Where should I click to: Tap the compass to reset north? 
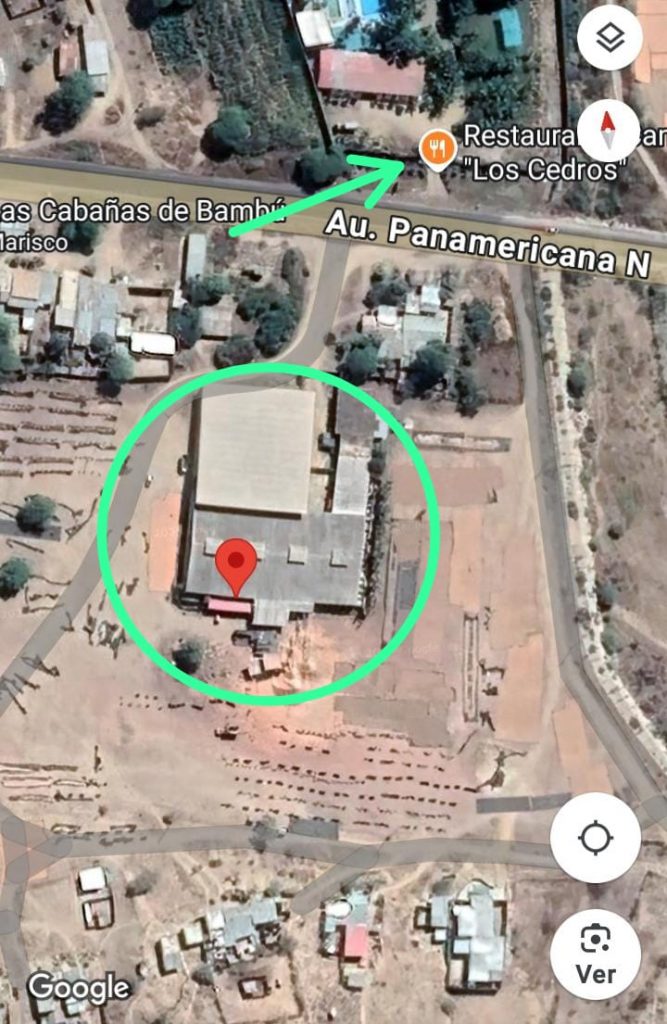coord(608,131)
